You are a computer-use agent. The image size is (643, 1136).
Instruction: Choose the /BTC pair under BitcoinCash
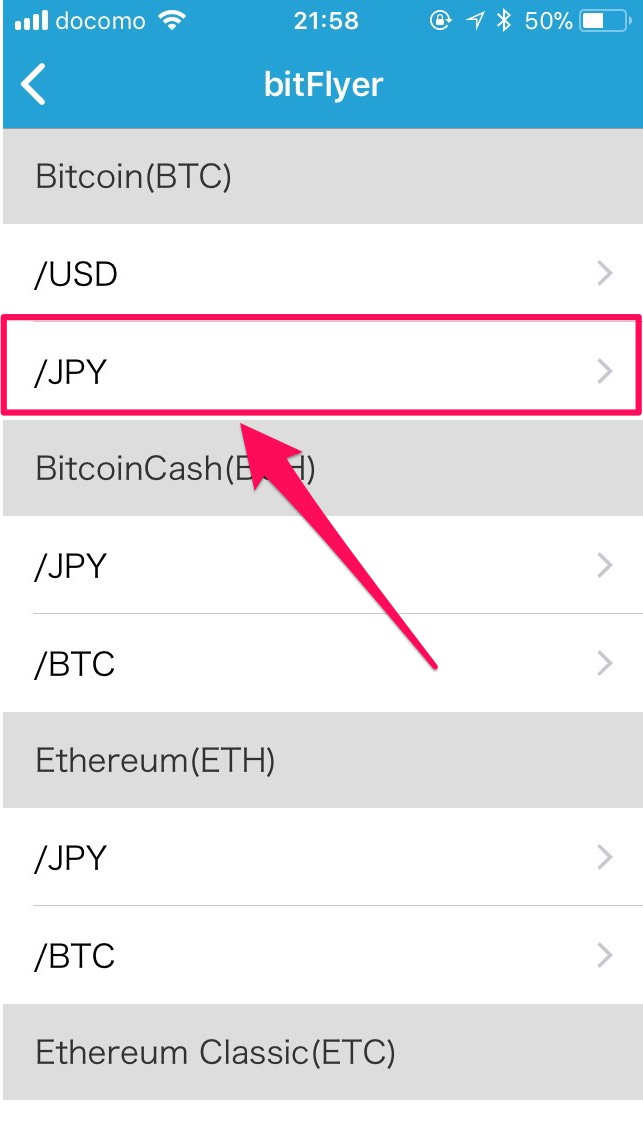[x=322, y=663]
